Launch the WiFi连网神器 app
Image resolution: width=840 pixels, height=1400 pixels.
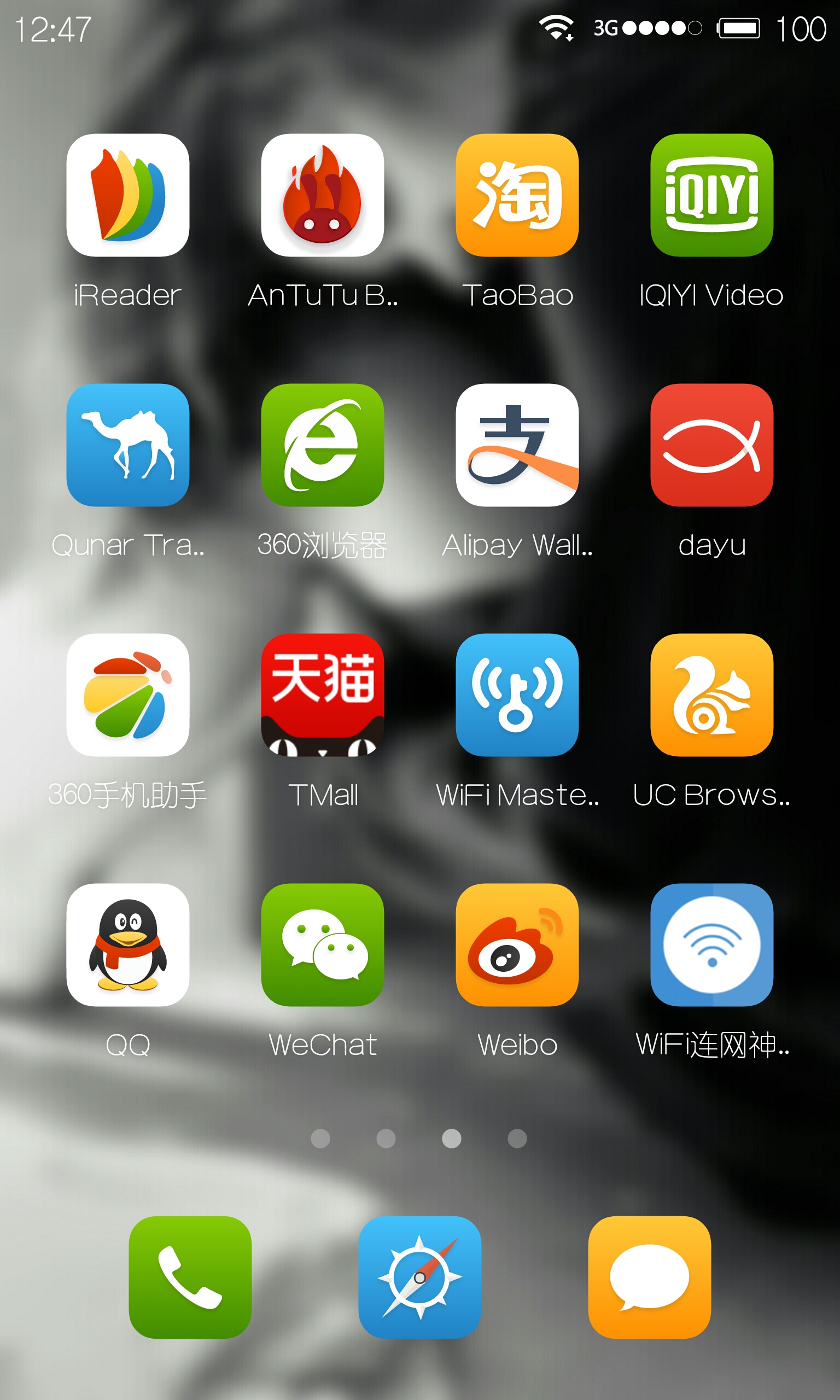[x=712, y=945]
